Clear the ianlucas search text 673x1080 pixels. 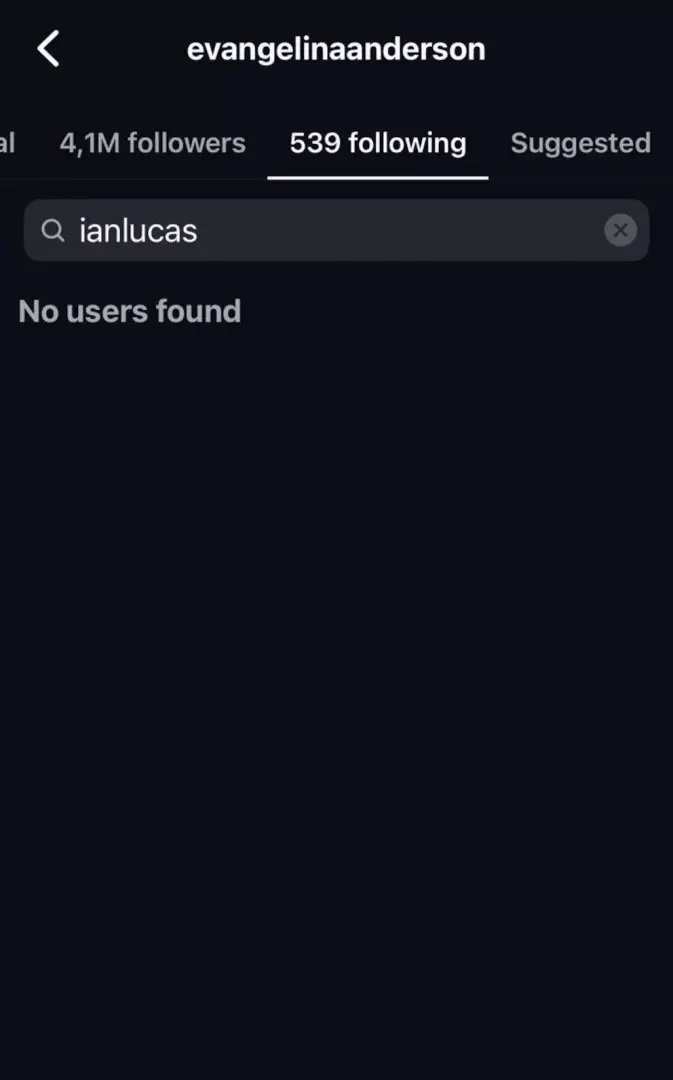620,231
